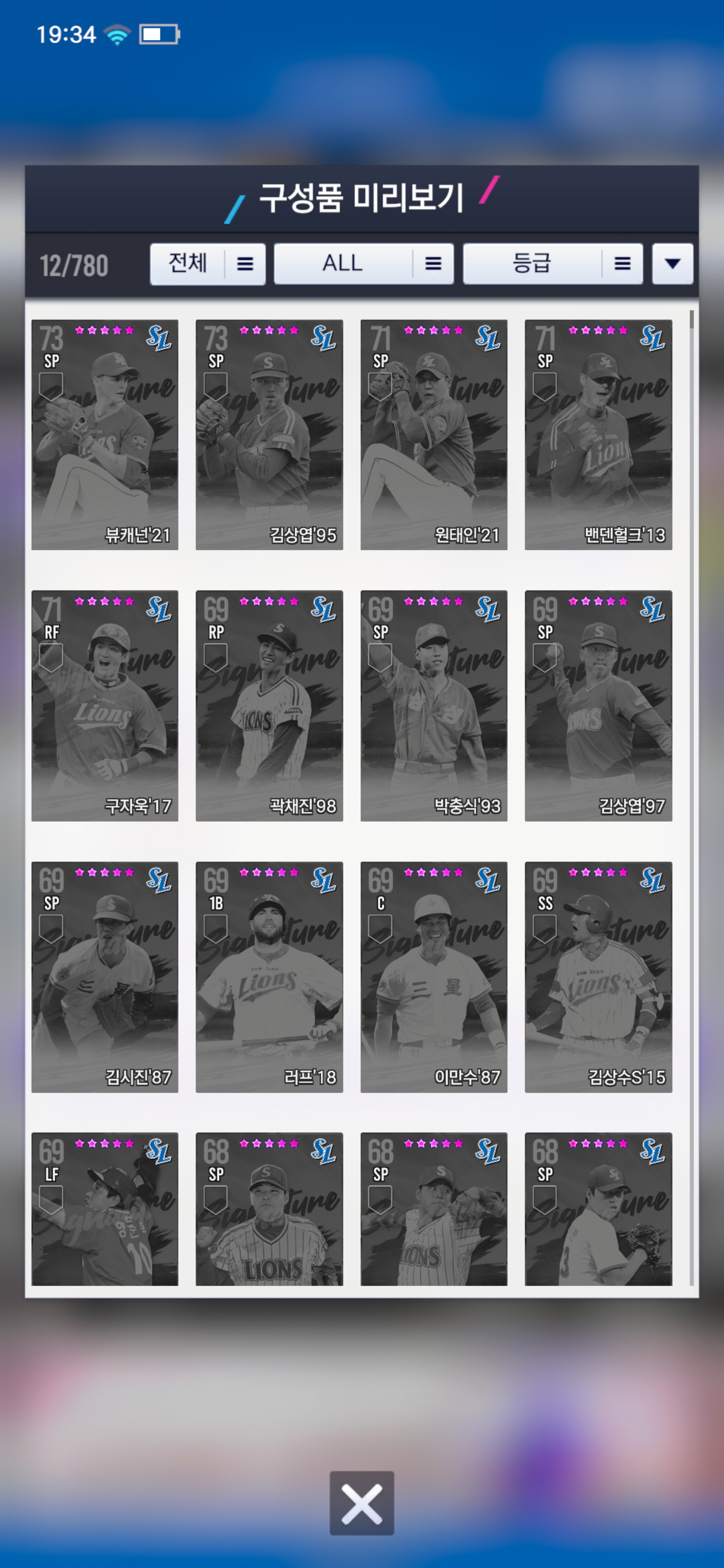This screenshot has width=724, height=1568.
Task: Open the 김상엽'95 player card
Action: (x=269, y=435)
